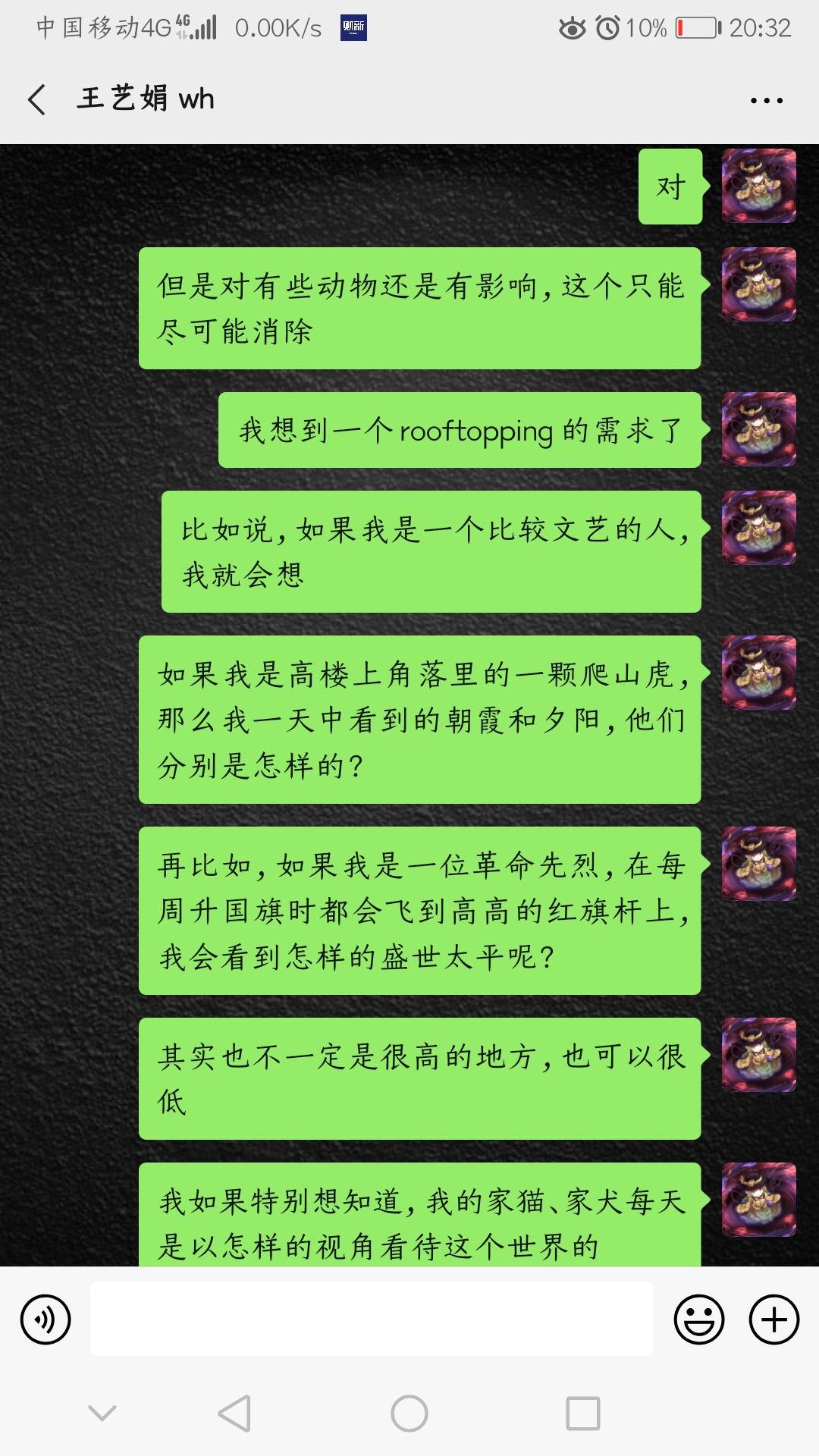
Task: Switch to voice message input
Action: coord(45,1319)
